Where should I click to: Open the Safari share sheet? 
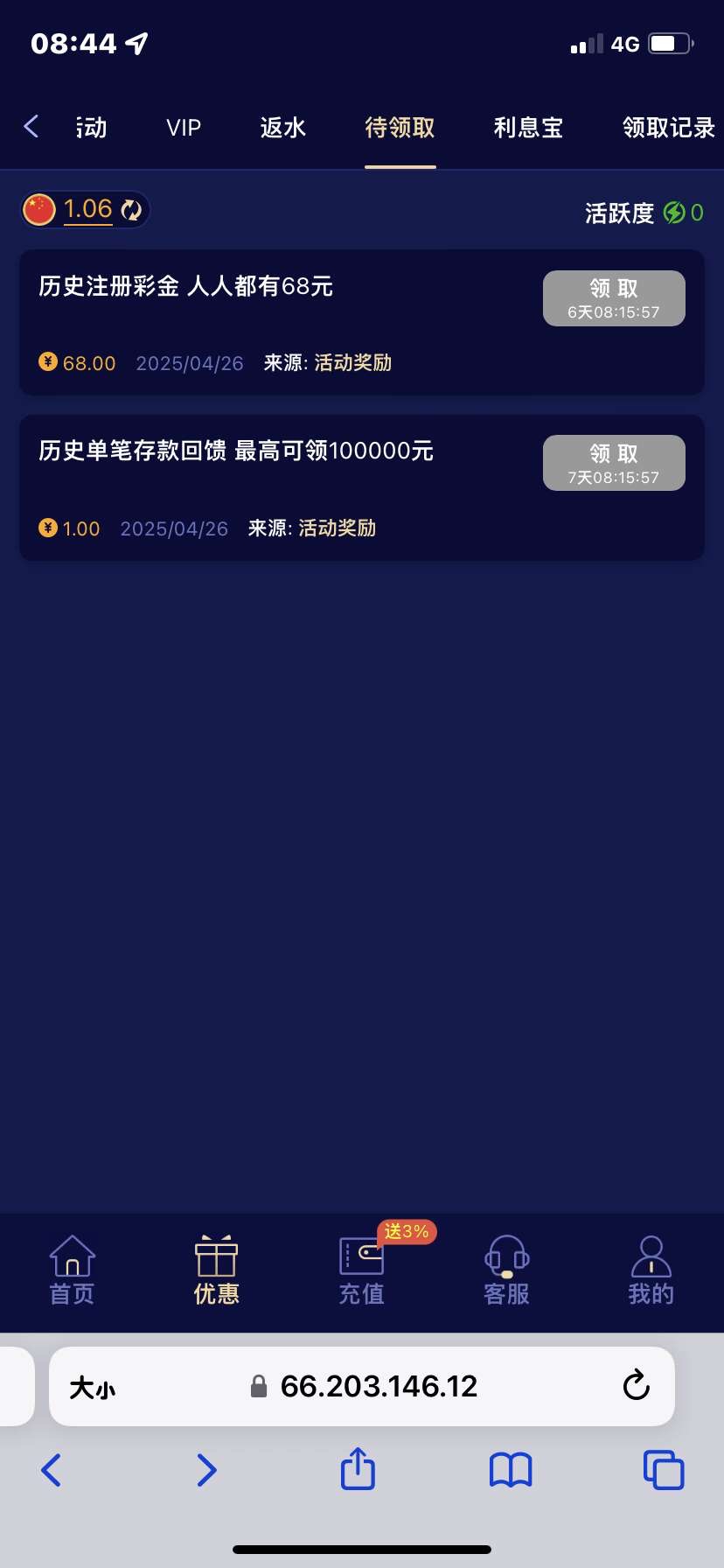pyautogui.click(x=358, y=1469)
